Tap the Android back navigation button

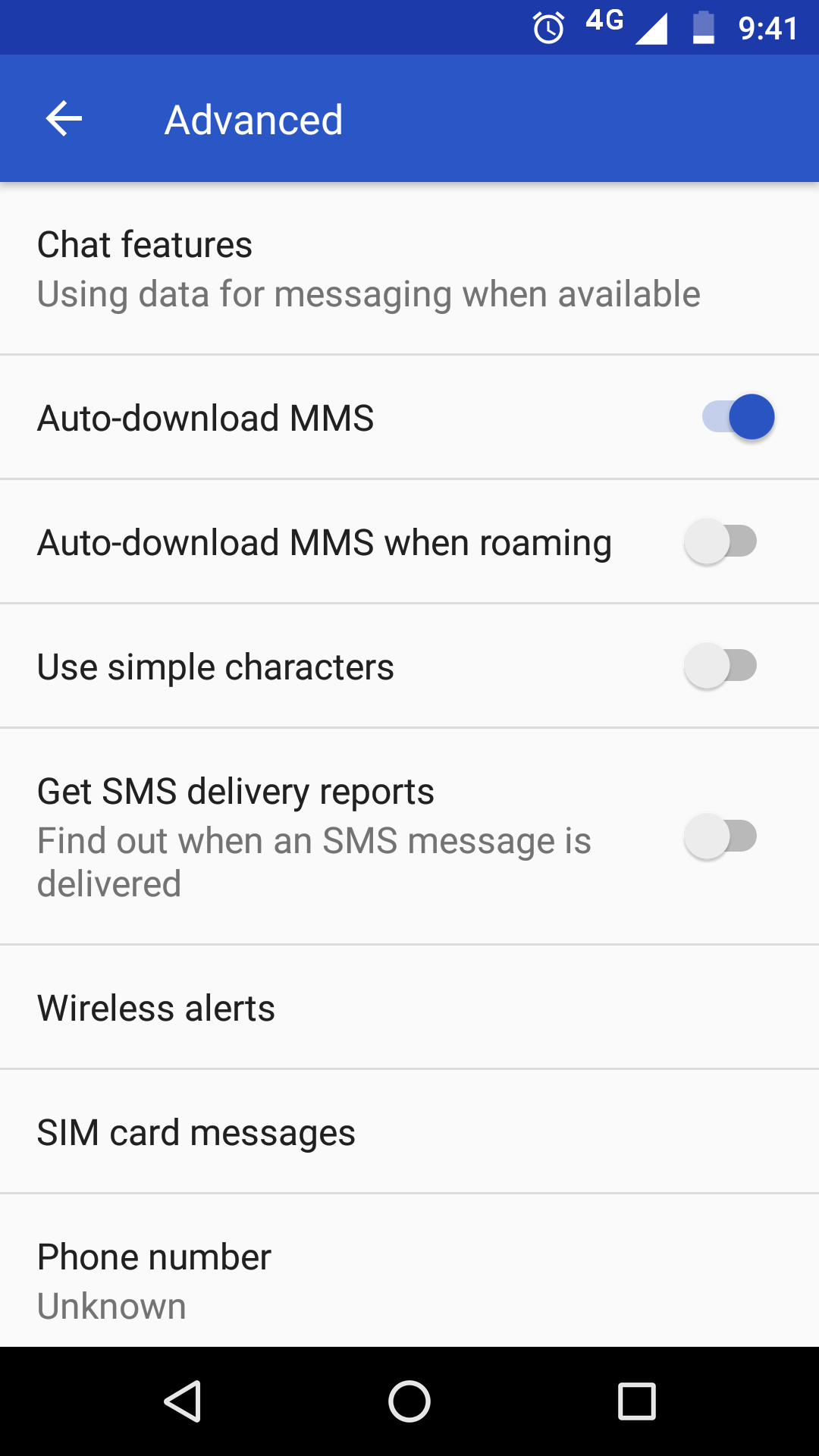coord(184,1401)
